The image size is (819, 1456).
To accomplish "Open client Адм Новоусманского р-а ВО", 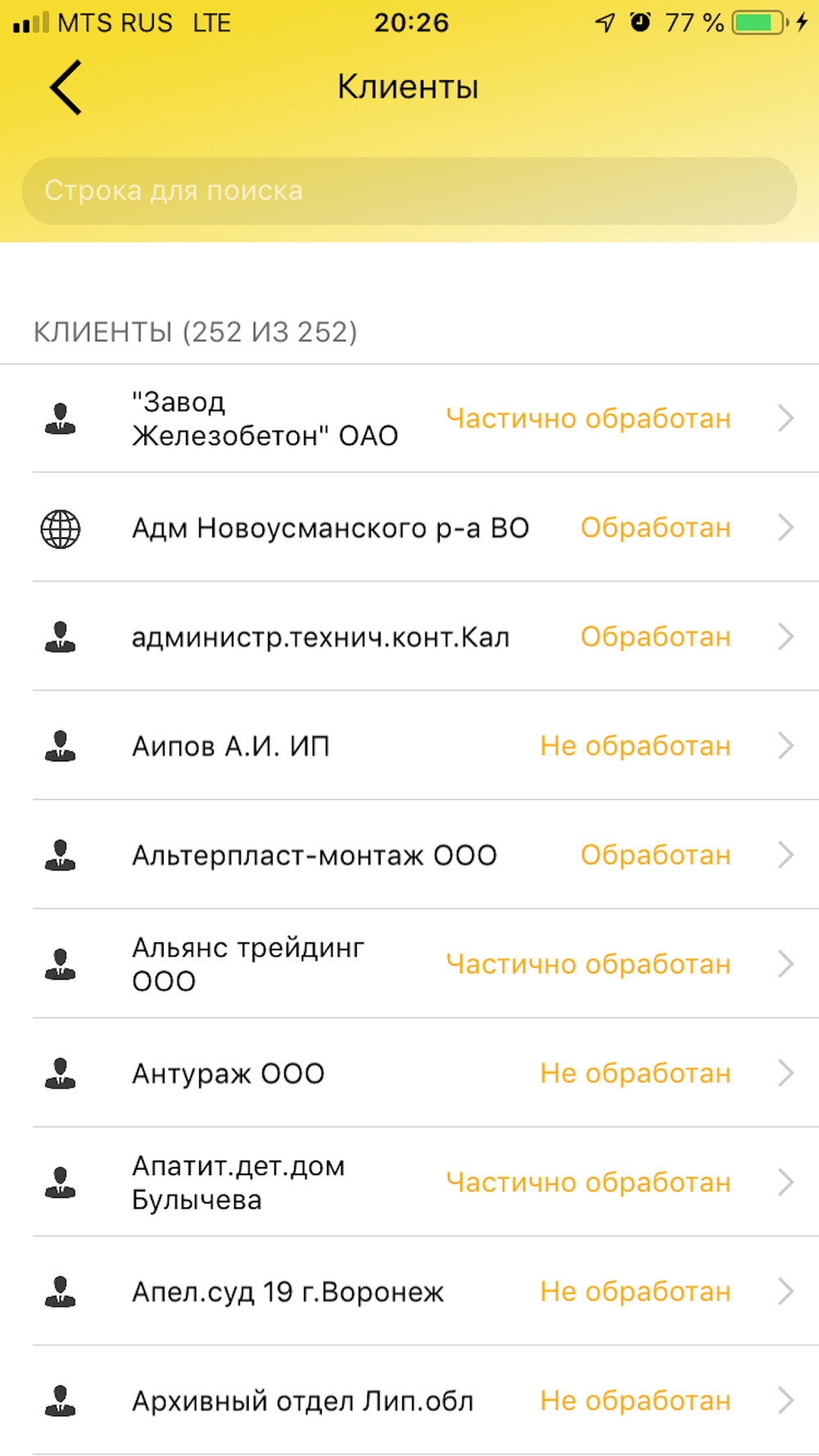I will point(409,528).
